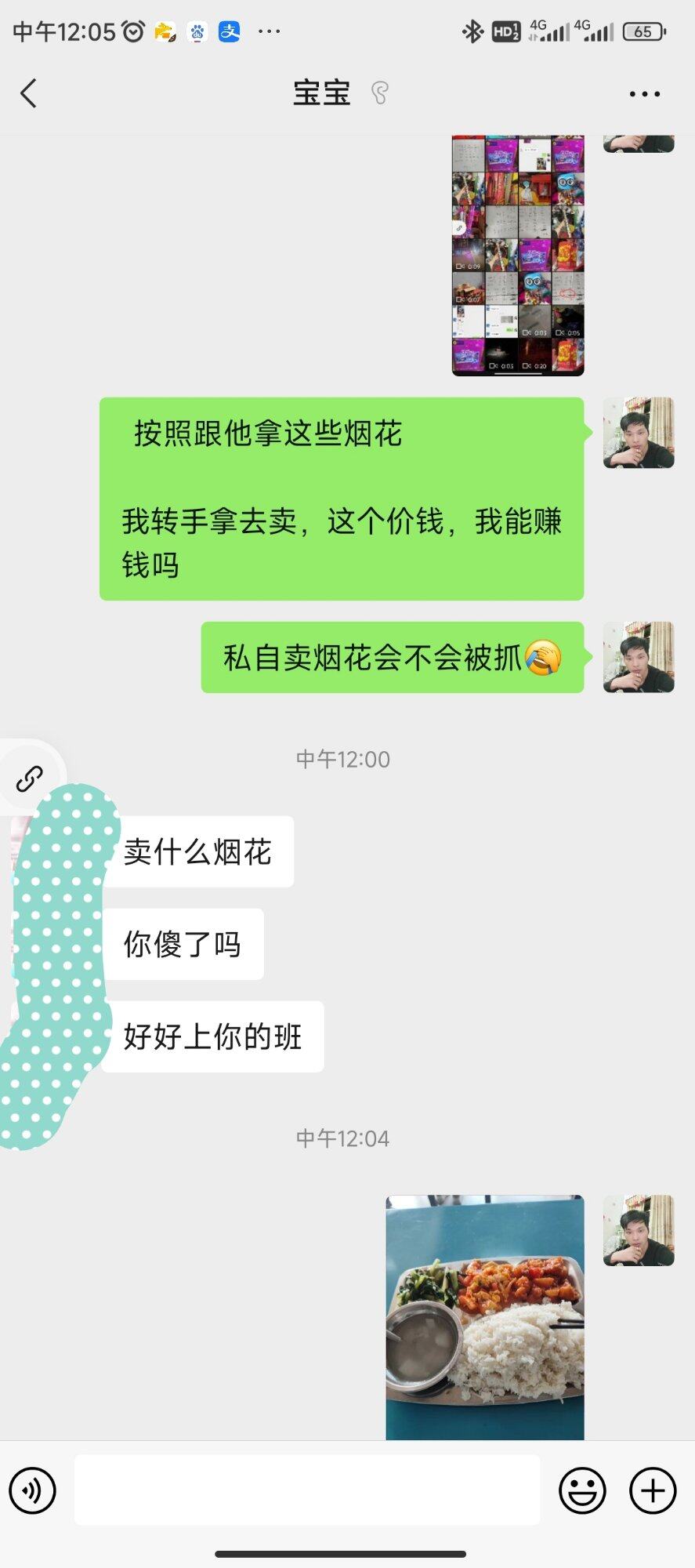This screenshot has width=695, height=1568.
Task: Switch to voice message input
Action: [32, 1490]
